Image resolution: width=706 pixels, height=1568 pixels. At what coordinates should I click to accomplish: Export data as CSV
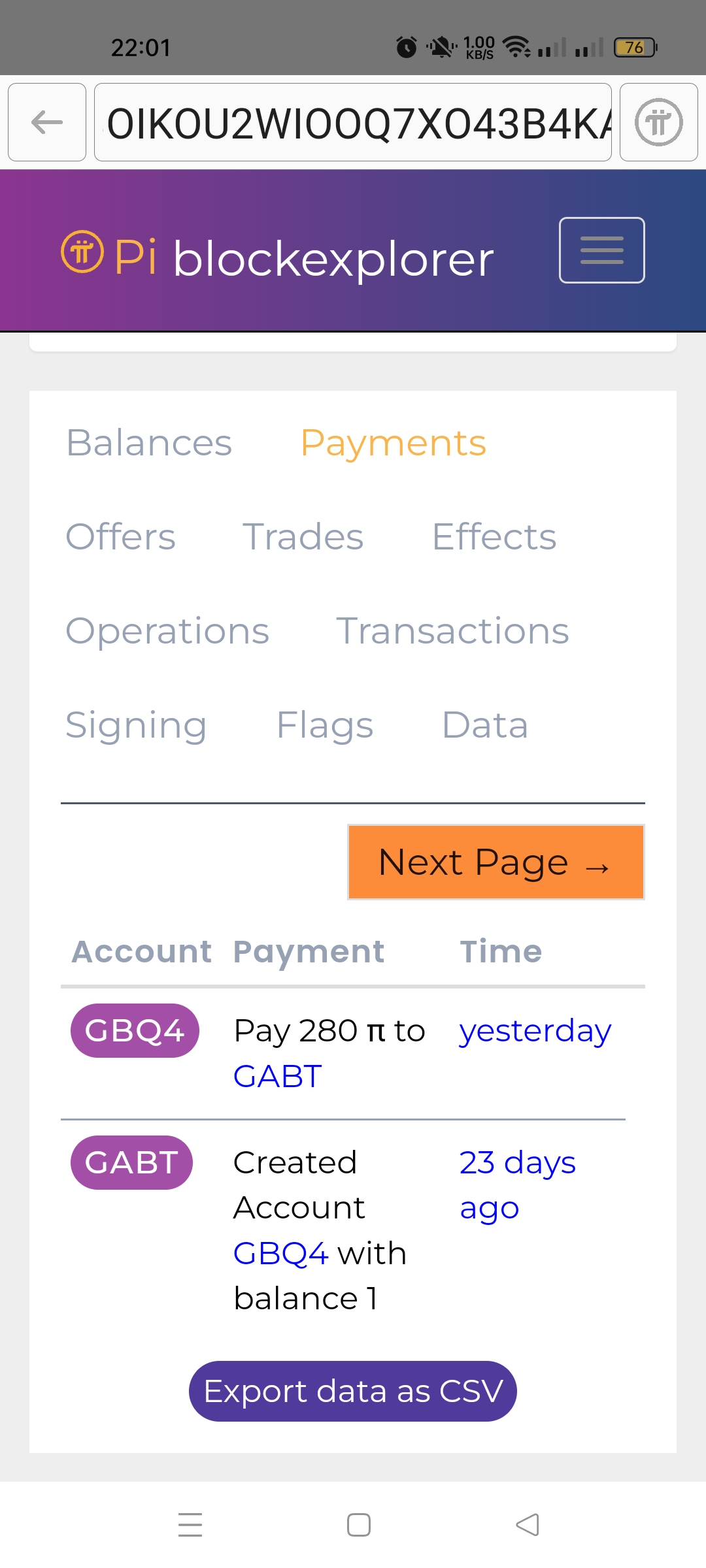click(353, 1391)
